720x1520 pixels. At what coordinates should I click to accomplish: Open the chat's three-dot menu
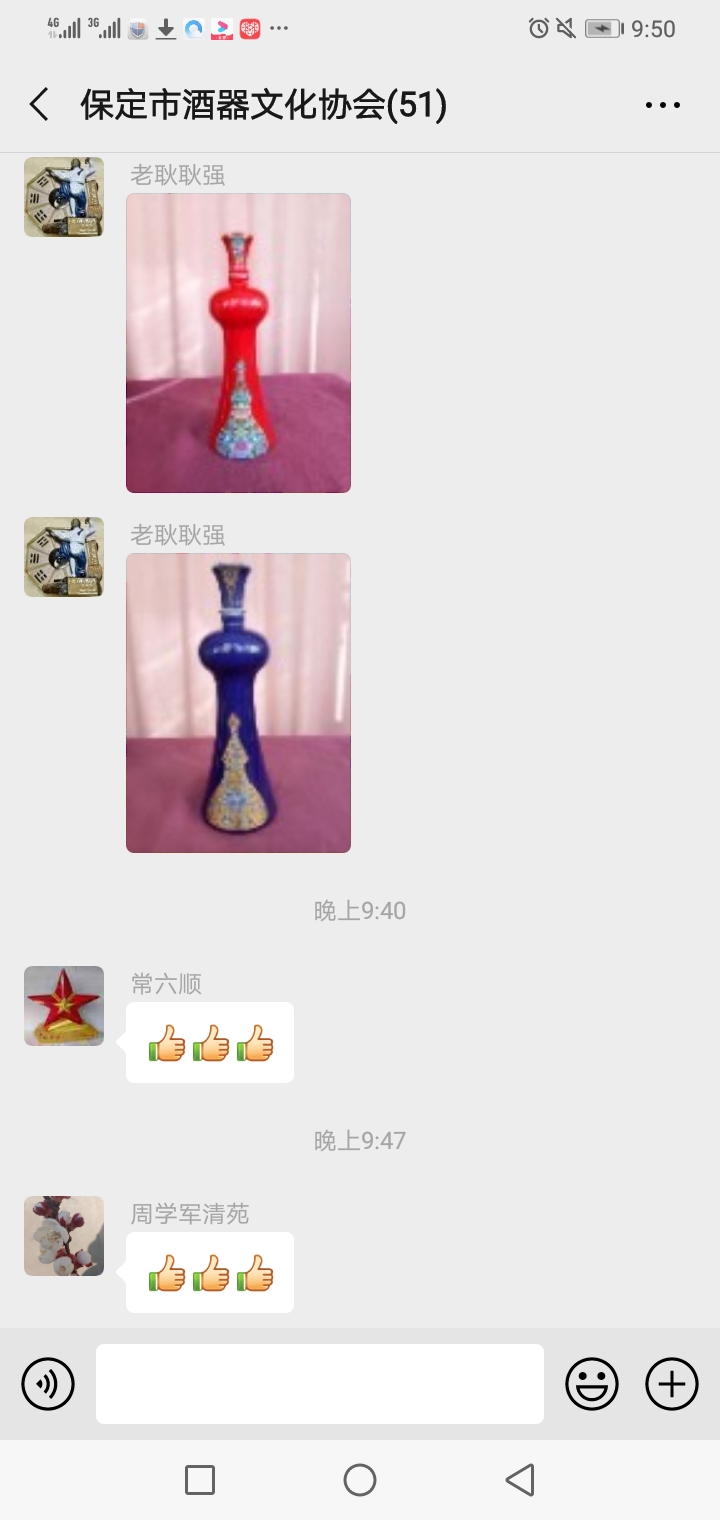662,104
